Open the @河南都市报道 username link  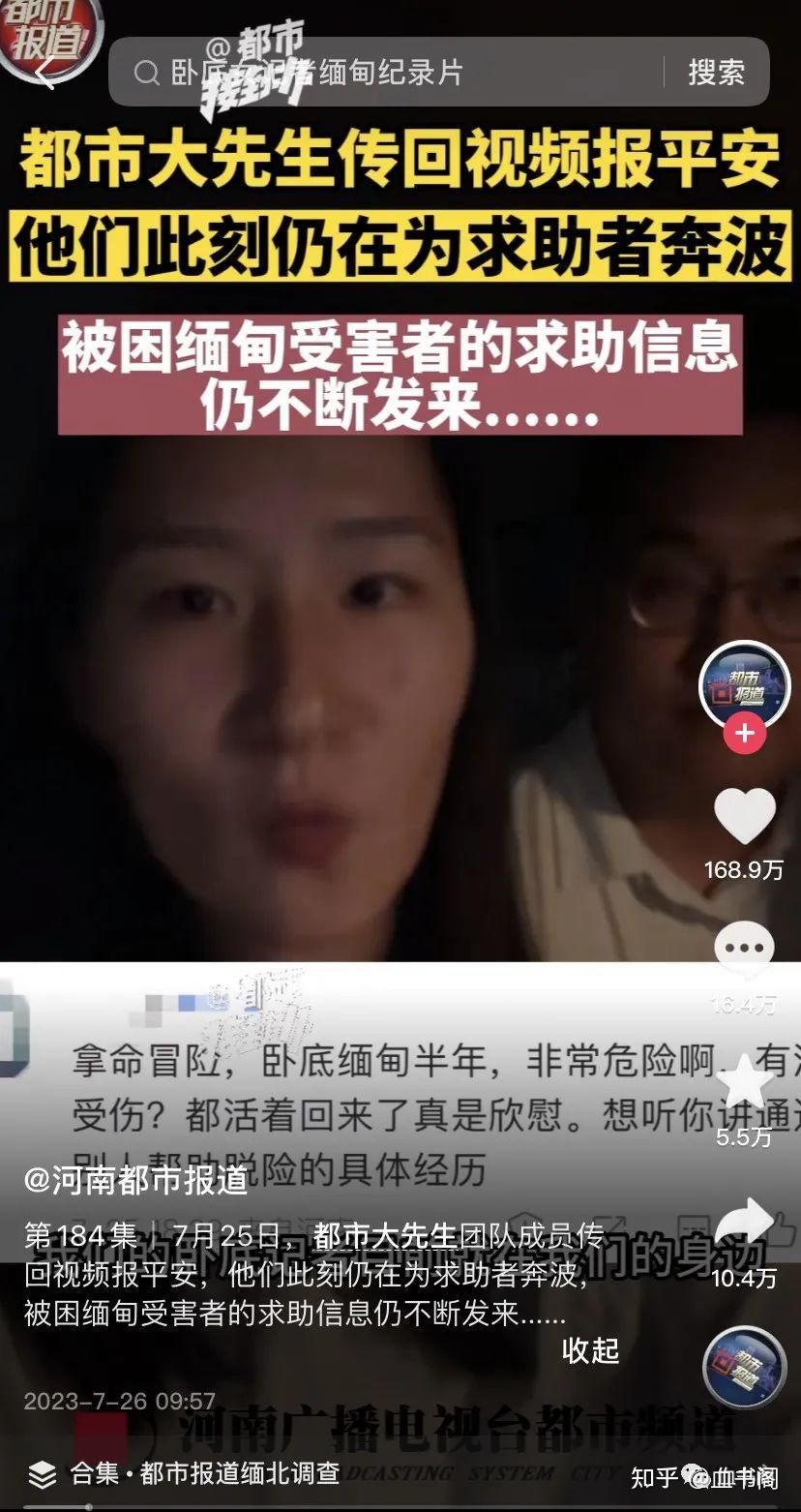point(135,1180)
